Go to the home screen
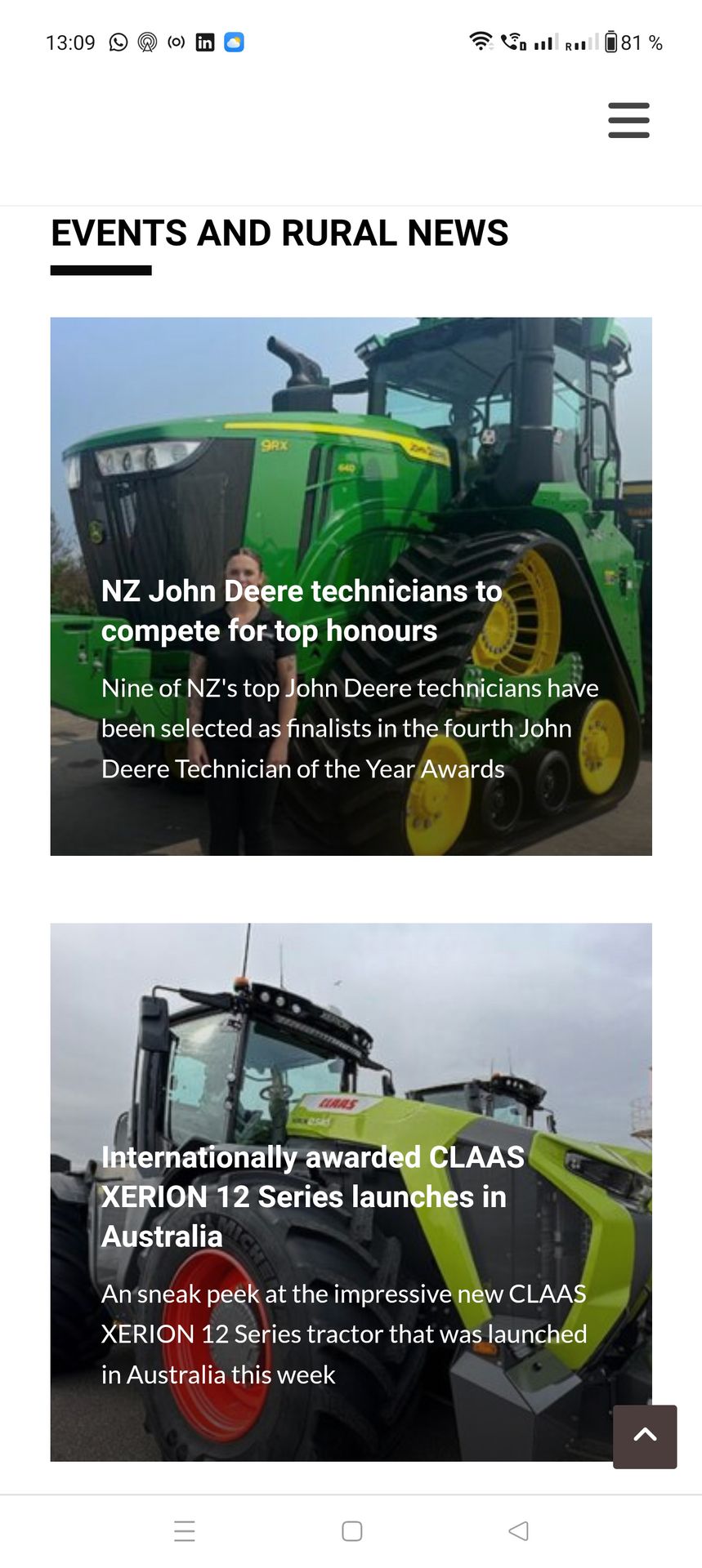The width and height of the screenshot is (702, 1568). 351,1530
